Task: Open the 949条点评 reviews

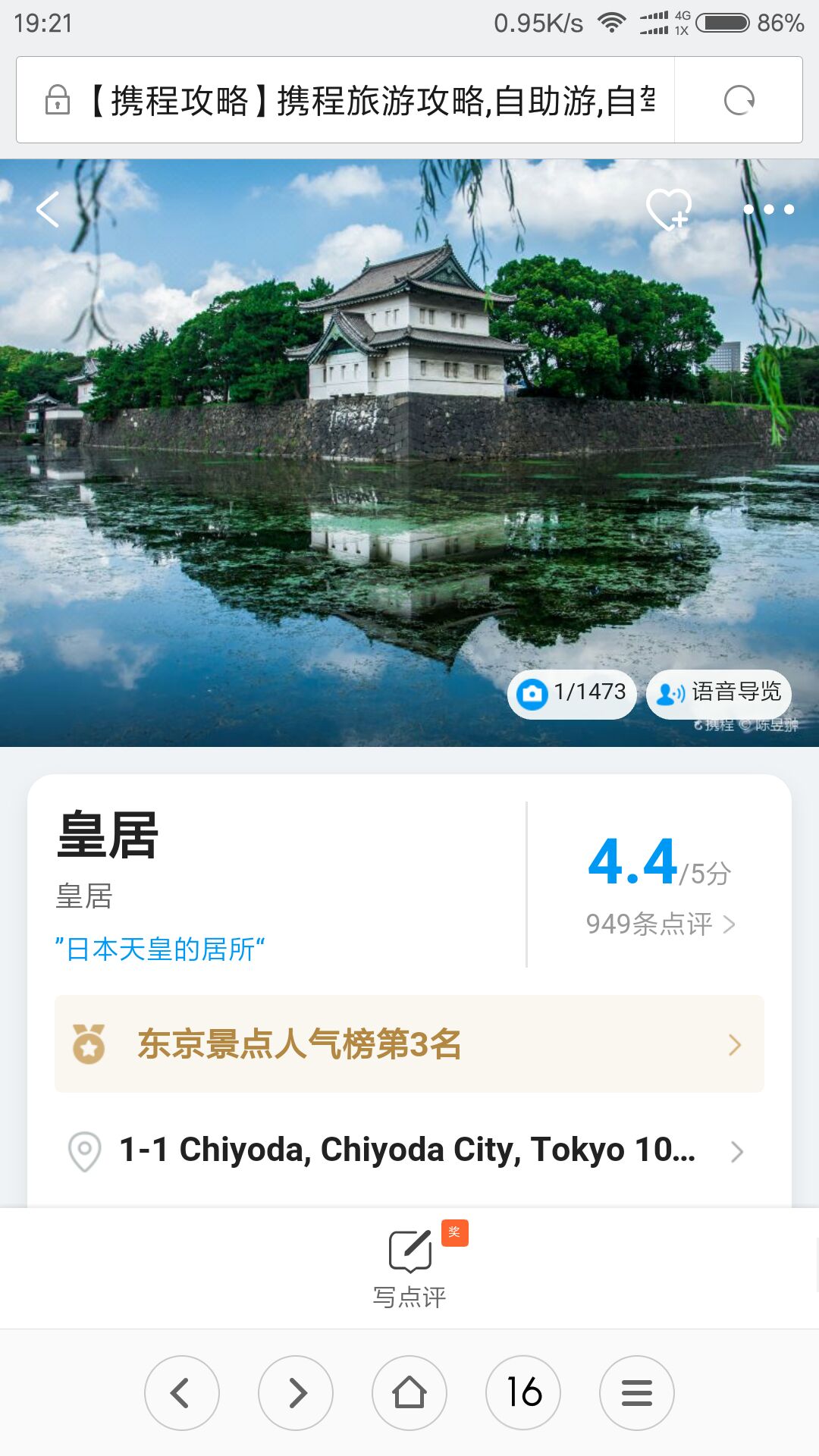Action: pos(660,924)
